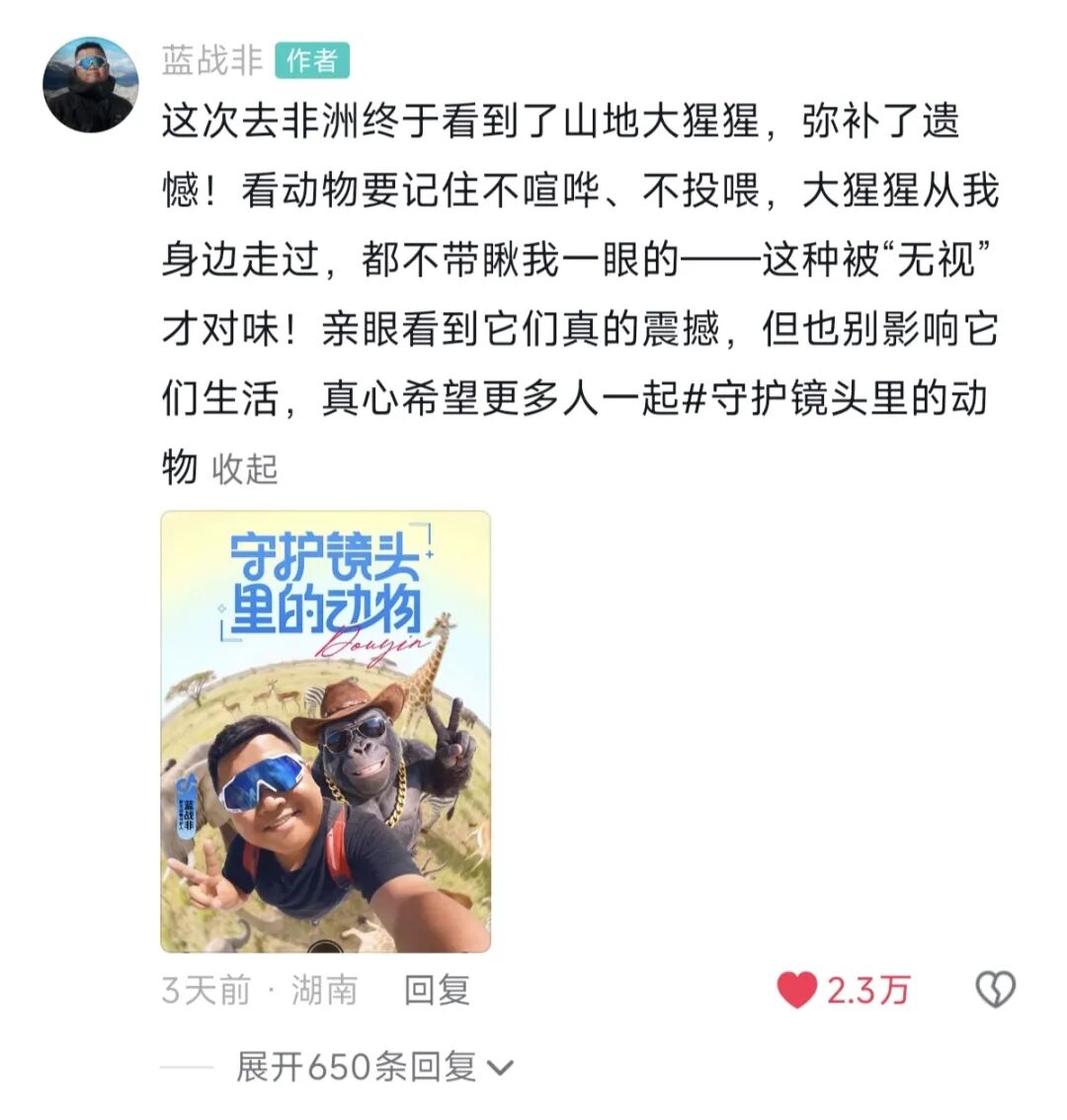Dislike this comment with the broken heart
The width and height of the screenshot is (1067, 1120).
[994, 990]
